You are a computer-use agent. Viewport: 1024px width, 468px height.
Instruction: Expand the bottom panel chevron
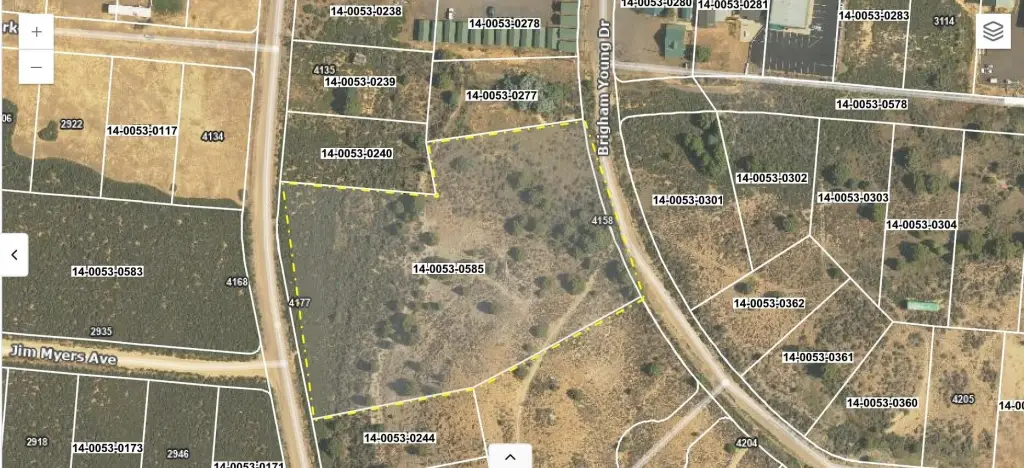(510, 457)
